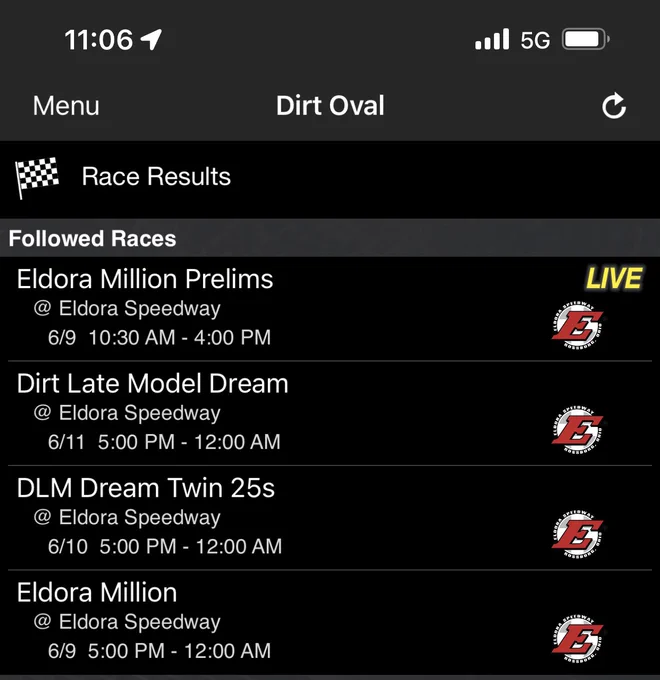Open the DLM Dream Twin 25s race
This screenshot has height=680, width=660.
[330, 518]
